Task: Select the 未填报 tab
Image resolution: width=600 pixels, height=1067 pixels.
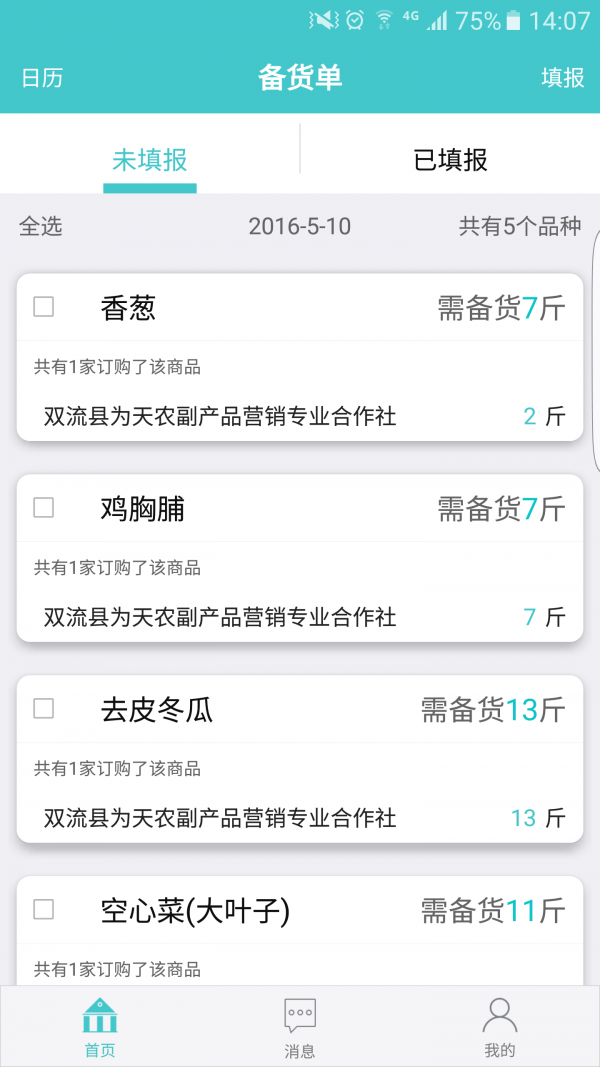Action: (150, 161)
